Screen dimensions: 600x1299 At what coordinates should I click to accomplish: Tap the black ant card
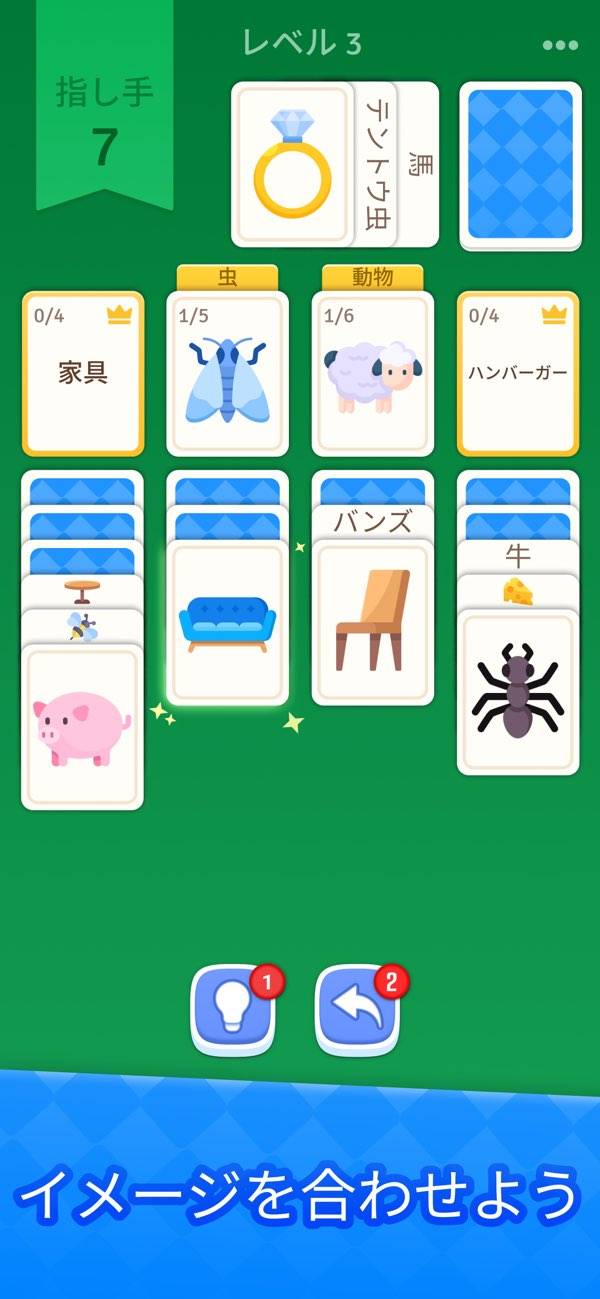point(518,692)
